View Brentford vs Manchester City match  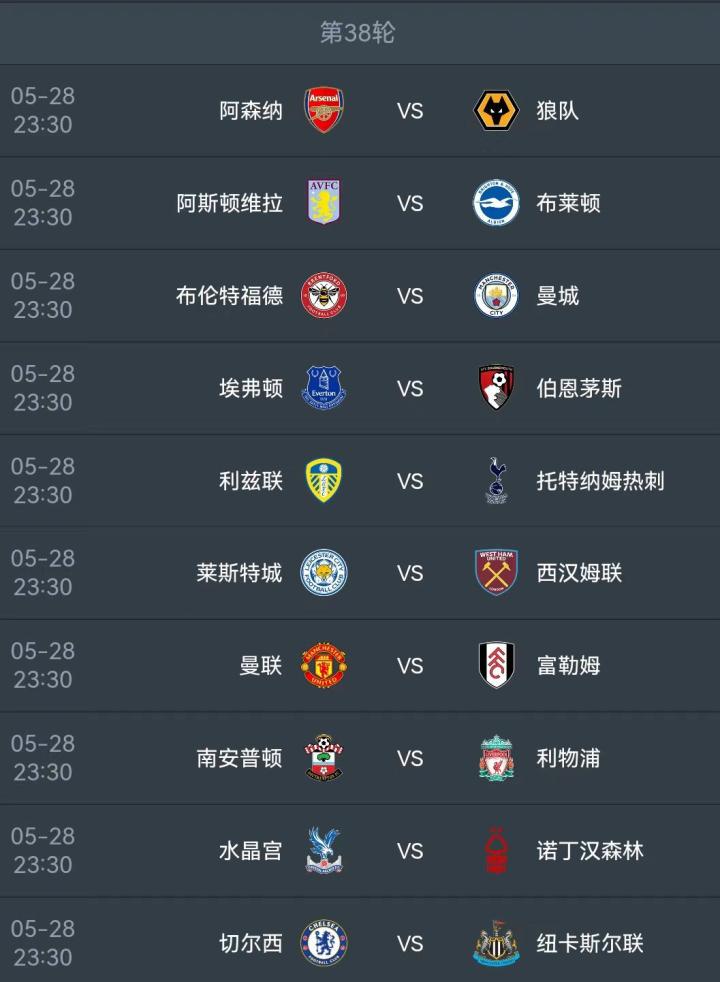[x=410, y=296]
